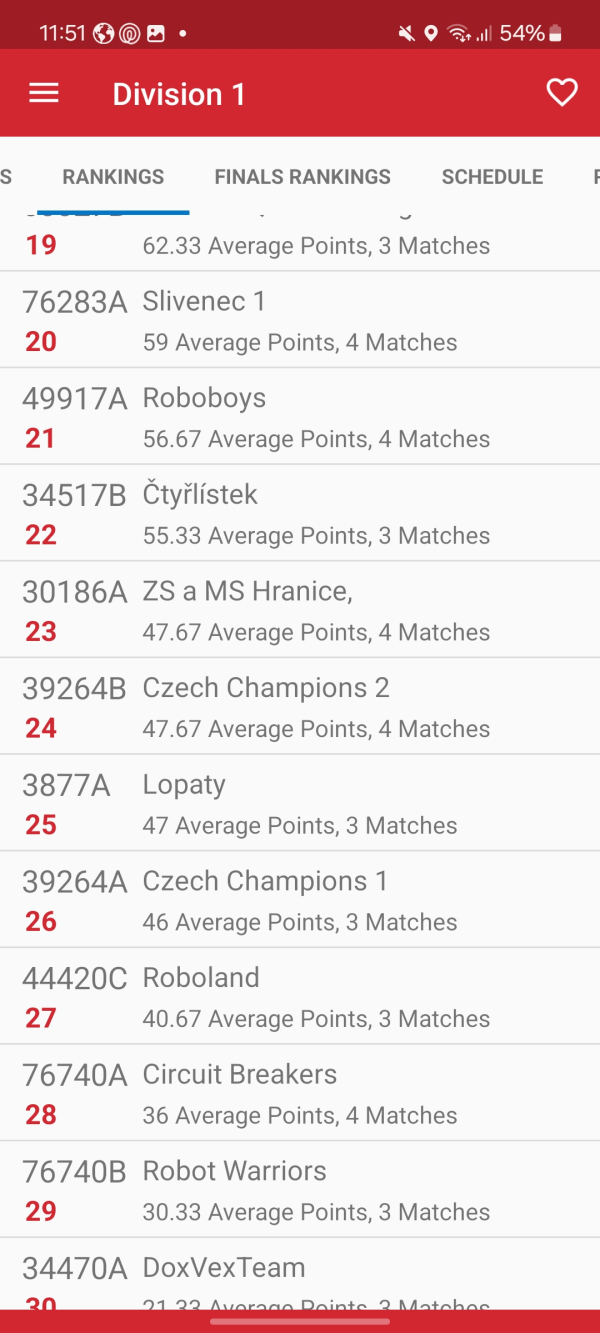This screenshot has width=600, height=1333.
Task: Open team 76283A Slivenec 1
Action: (300, 320)
